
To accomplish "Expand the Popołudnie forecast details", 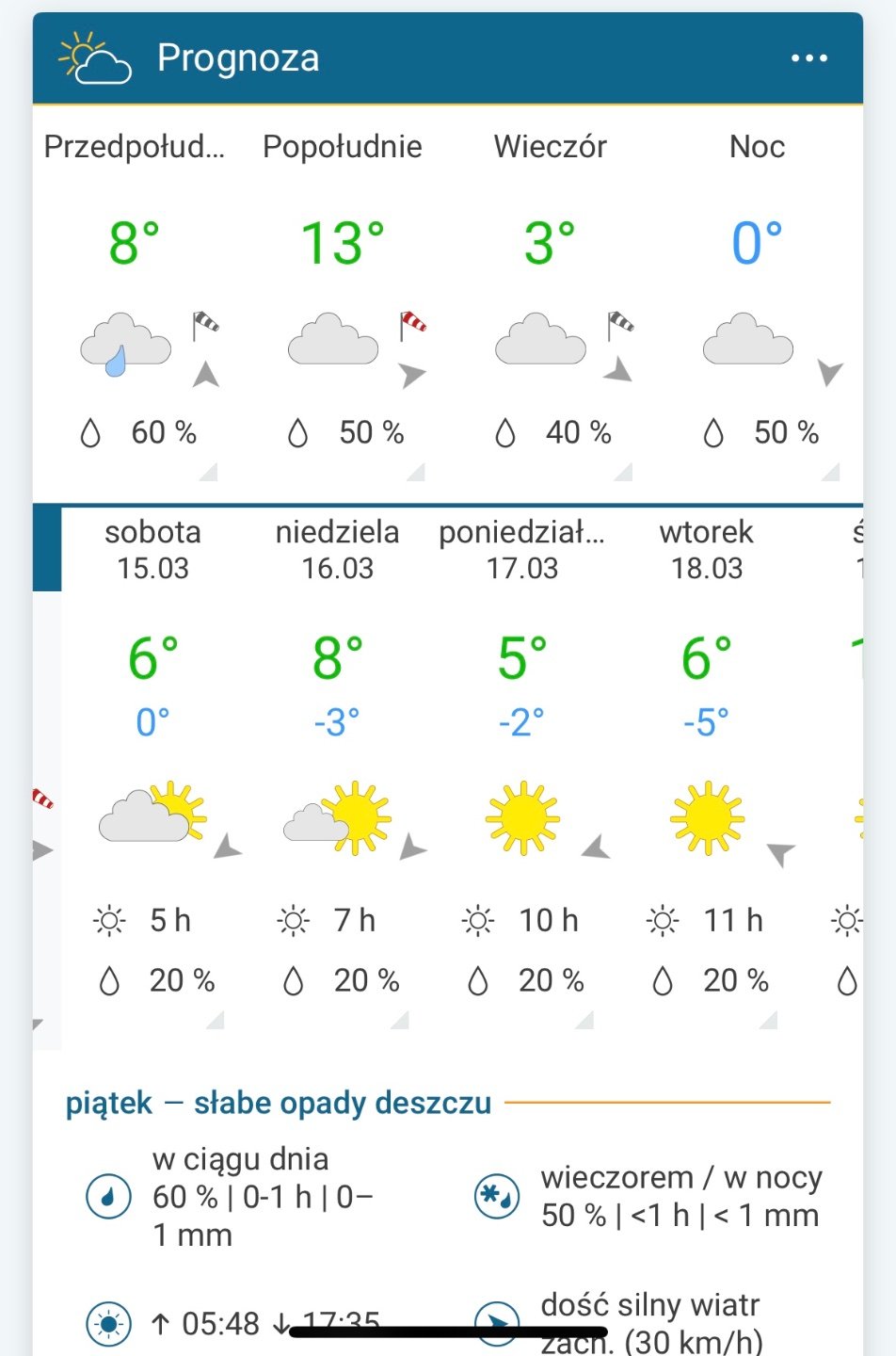I will click(x=415, y=471).
